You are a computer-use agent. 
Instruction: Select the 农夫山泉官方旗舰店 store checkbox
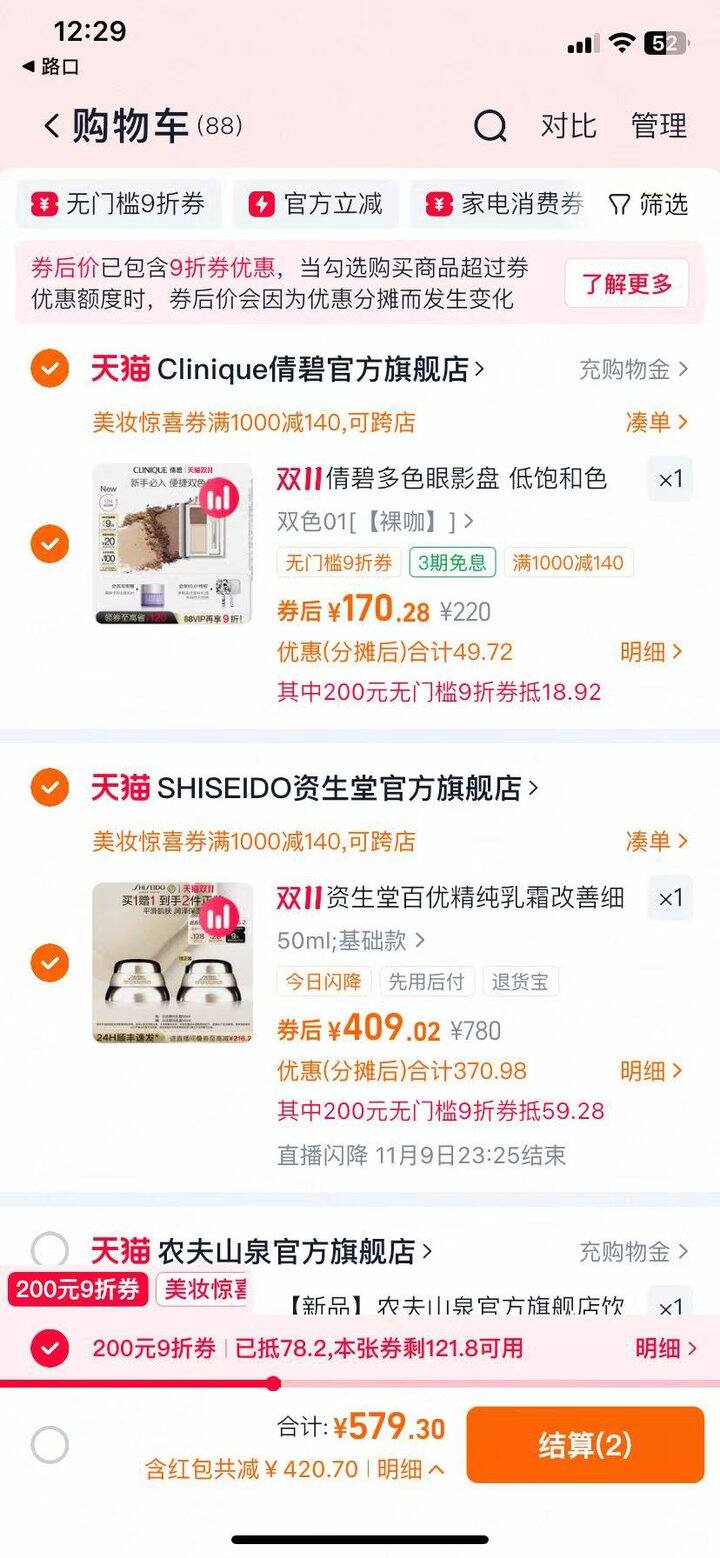49,1250
